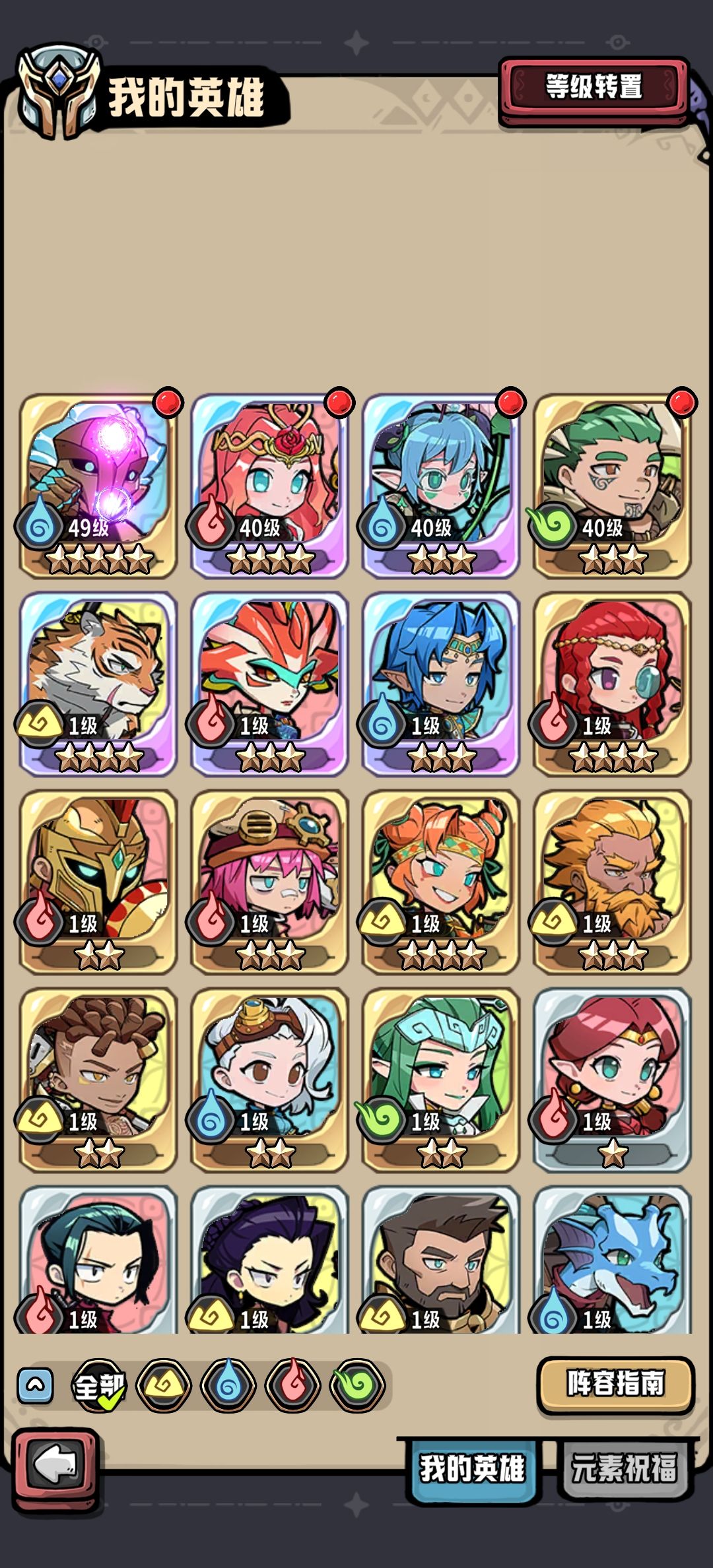
Task: Open the level 49 masked hero
Action: coord(98,486)
